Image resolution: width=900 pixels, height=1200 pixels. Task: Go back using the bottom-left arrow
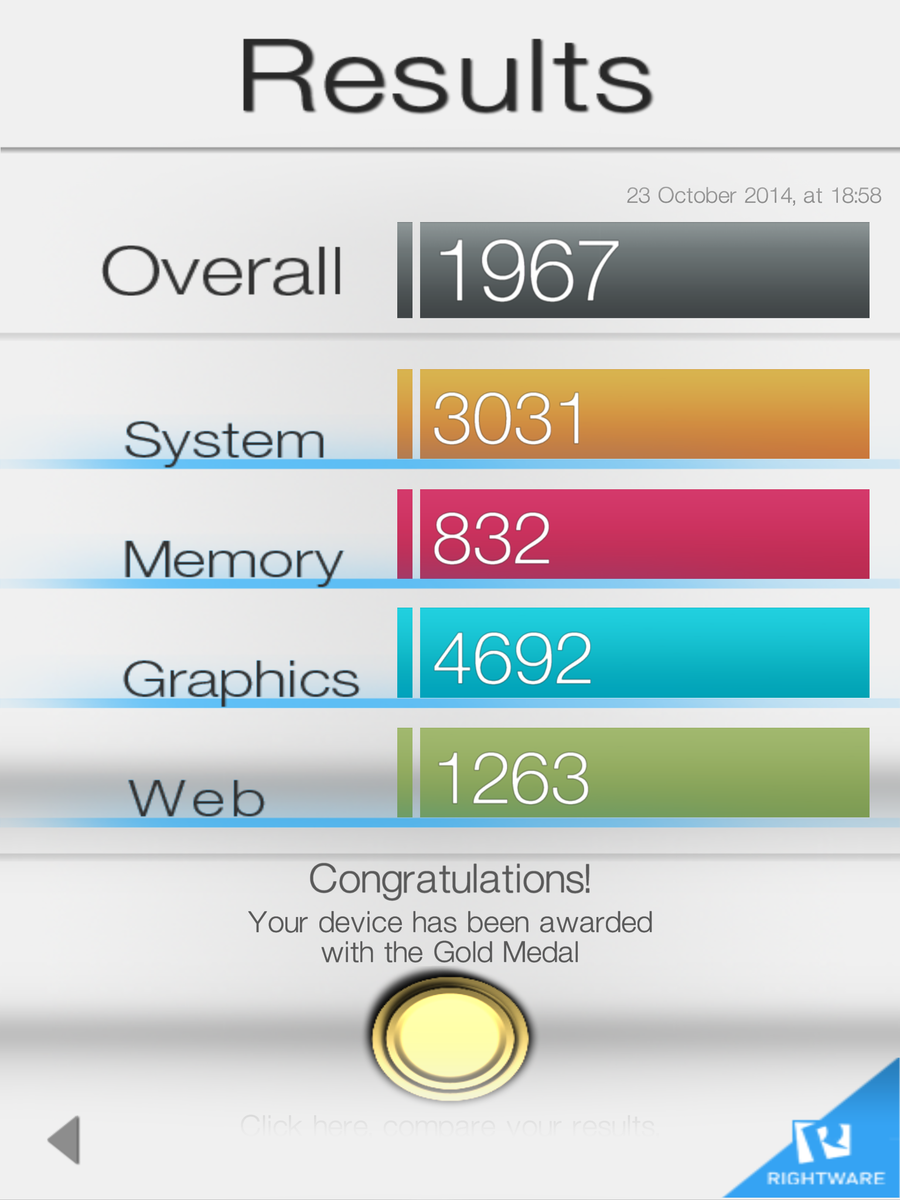tap(64, 1140)
